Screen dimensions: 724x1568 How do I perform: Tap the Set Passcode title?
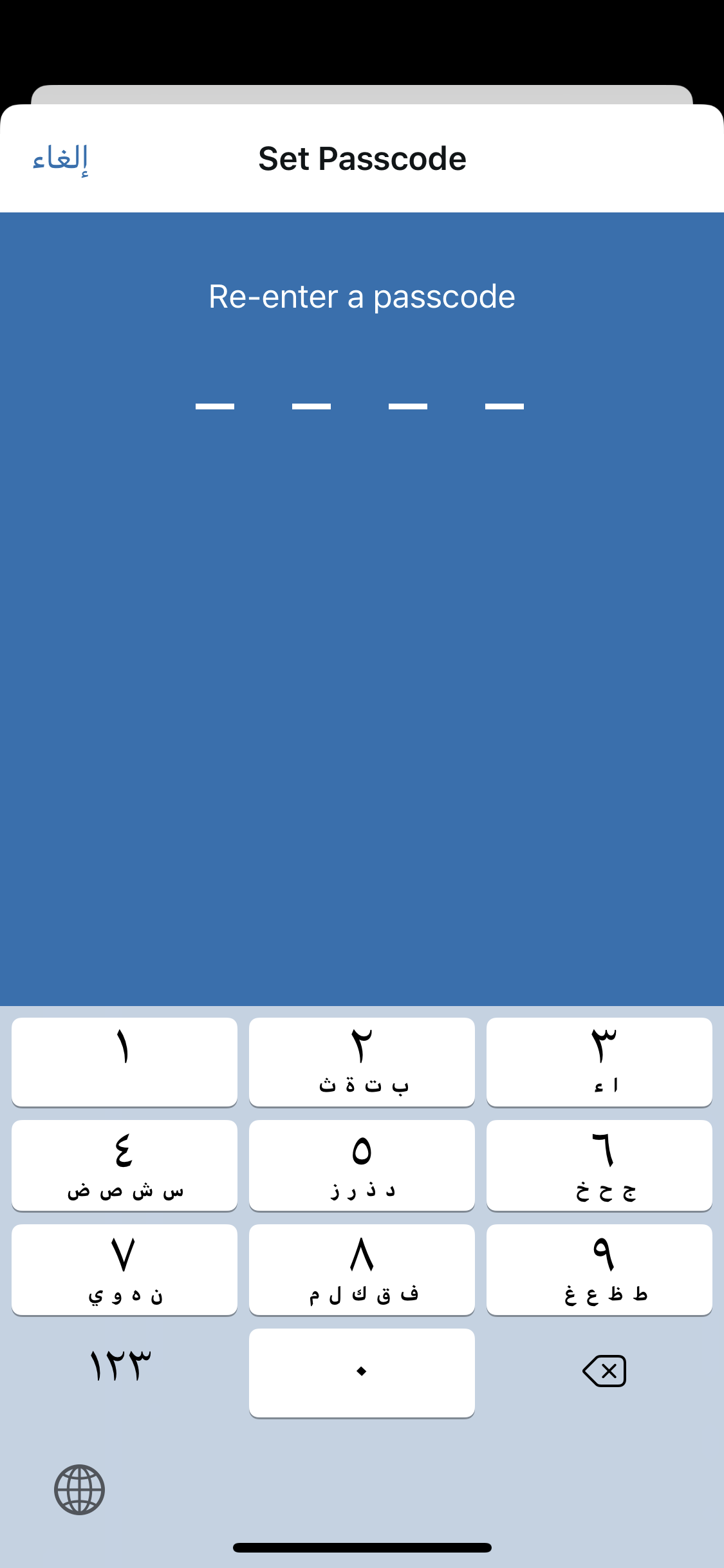point(362,158)
